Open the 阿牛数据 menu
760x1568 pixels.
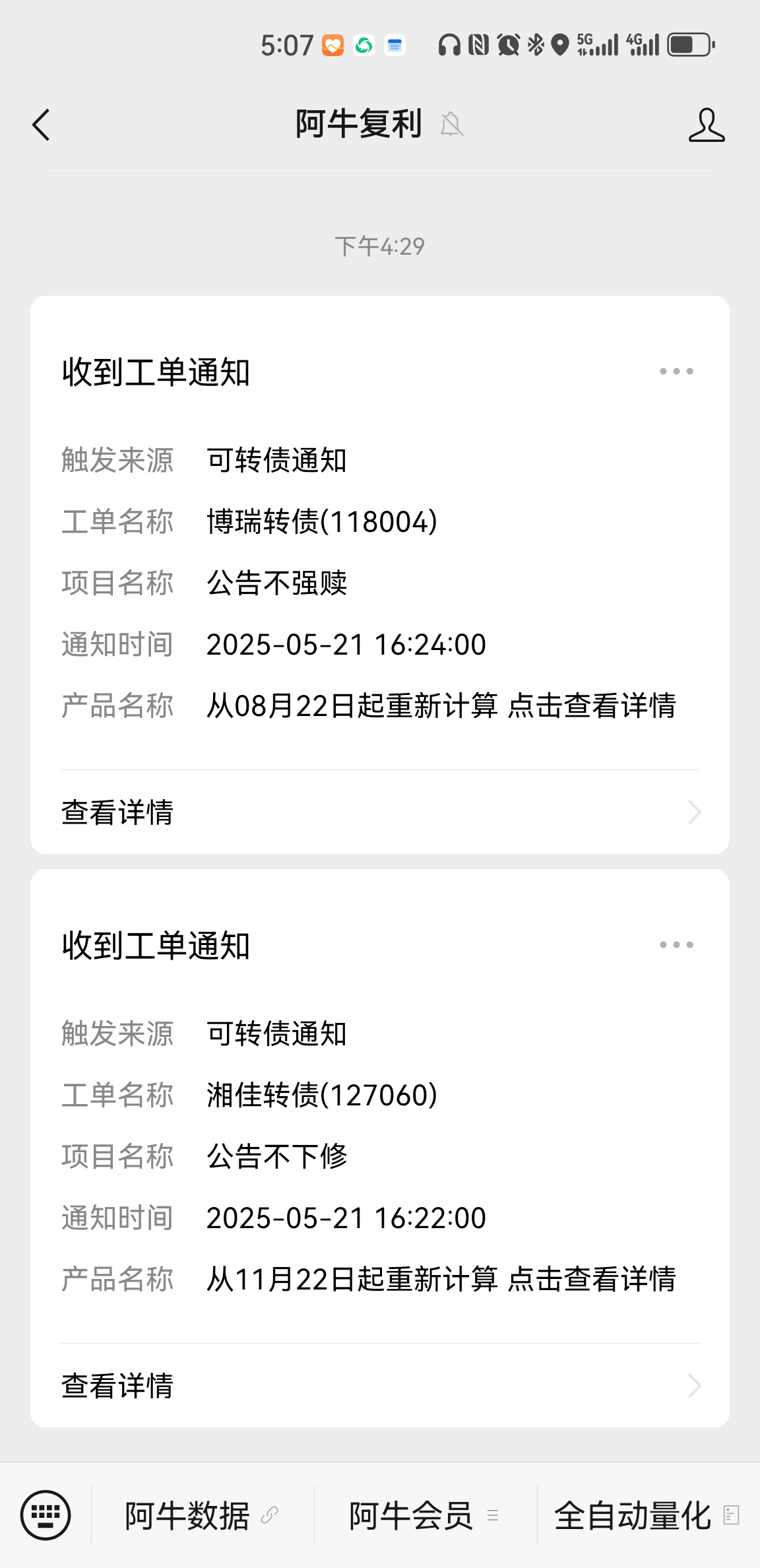point(202,1515)
